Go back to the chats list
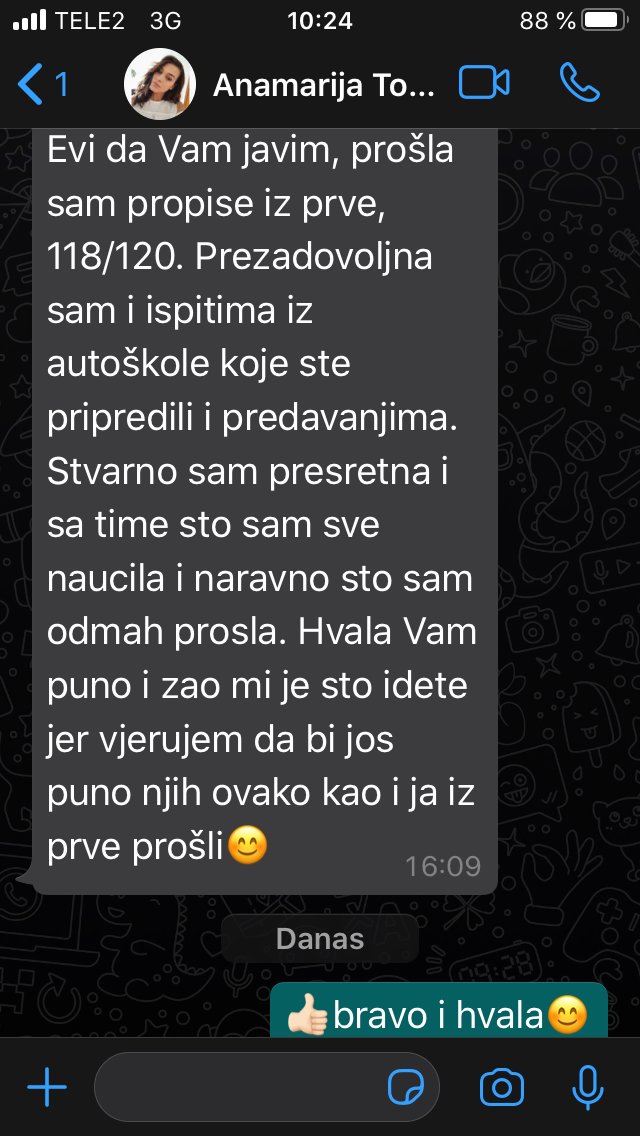The image size is (640, 1136). pyautogui.click(x=40, y=84)
